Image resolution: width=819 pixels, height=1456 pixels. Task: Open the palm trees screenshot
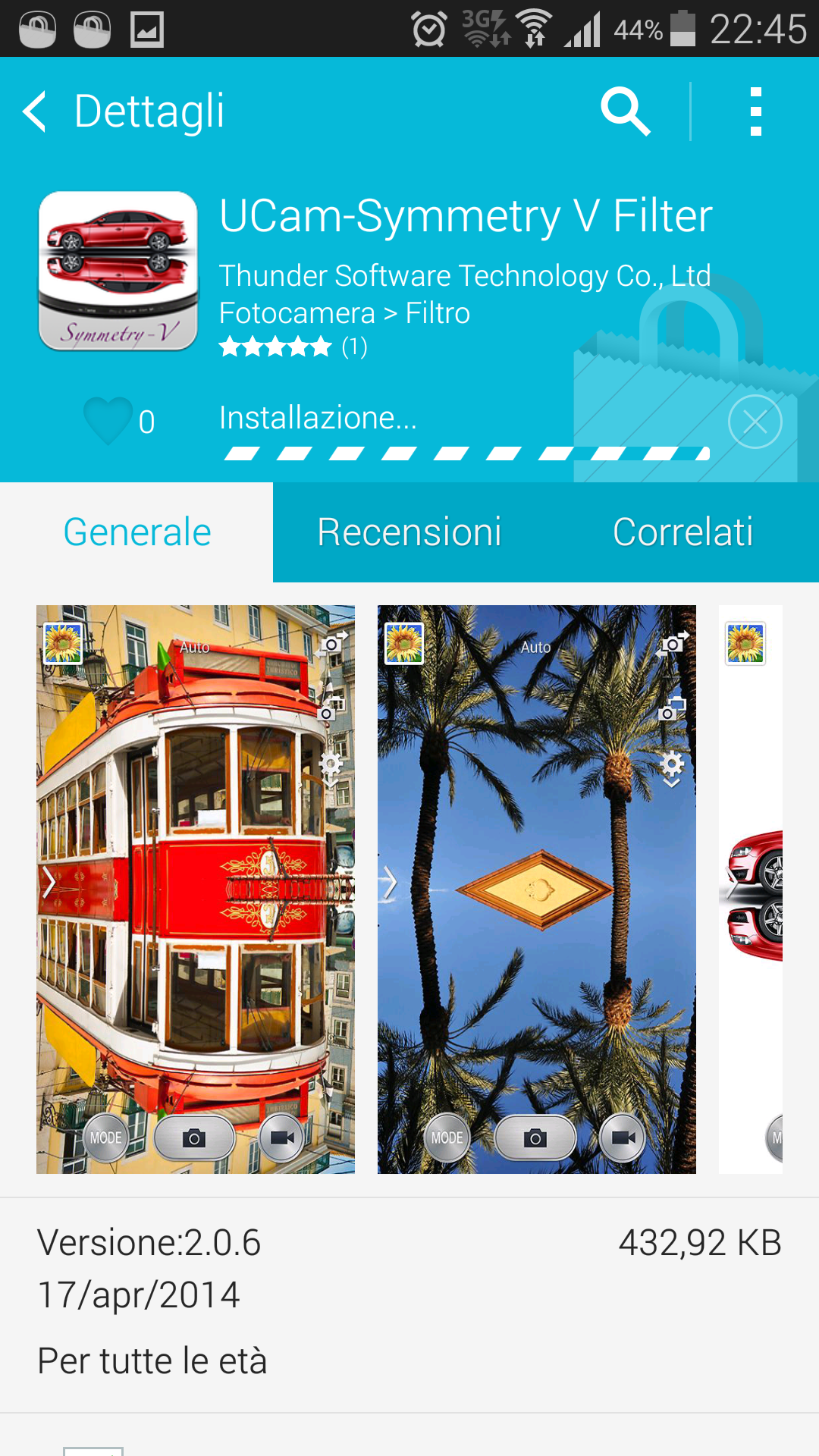(537, 889)
